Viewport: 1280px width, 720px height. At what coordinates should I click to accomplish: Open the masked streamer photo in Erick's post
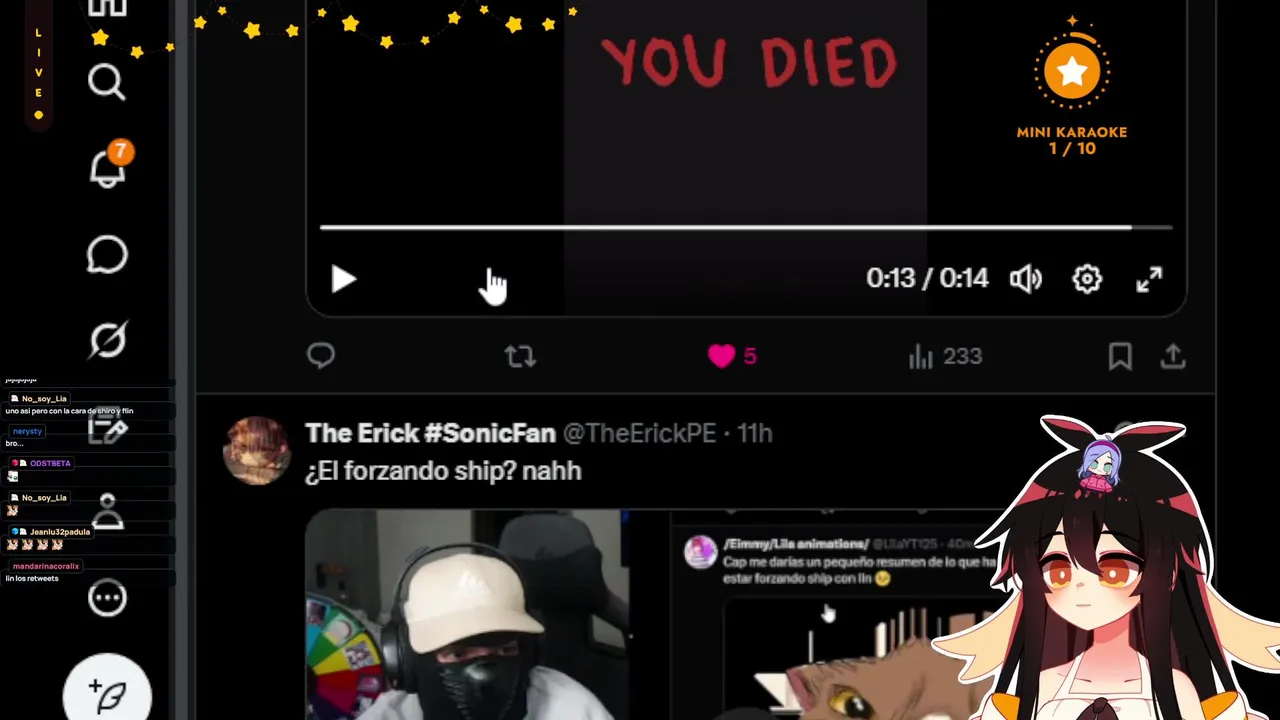point(465,615)
